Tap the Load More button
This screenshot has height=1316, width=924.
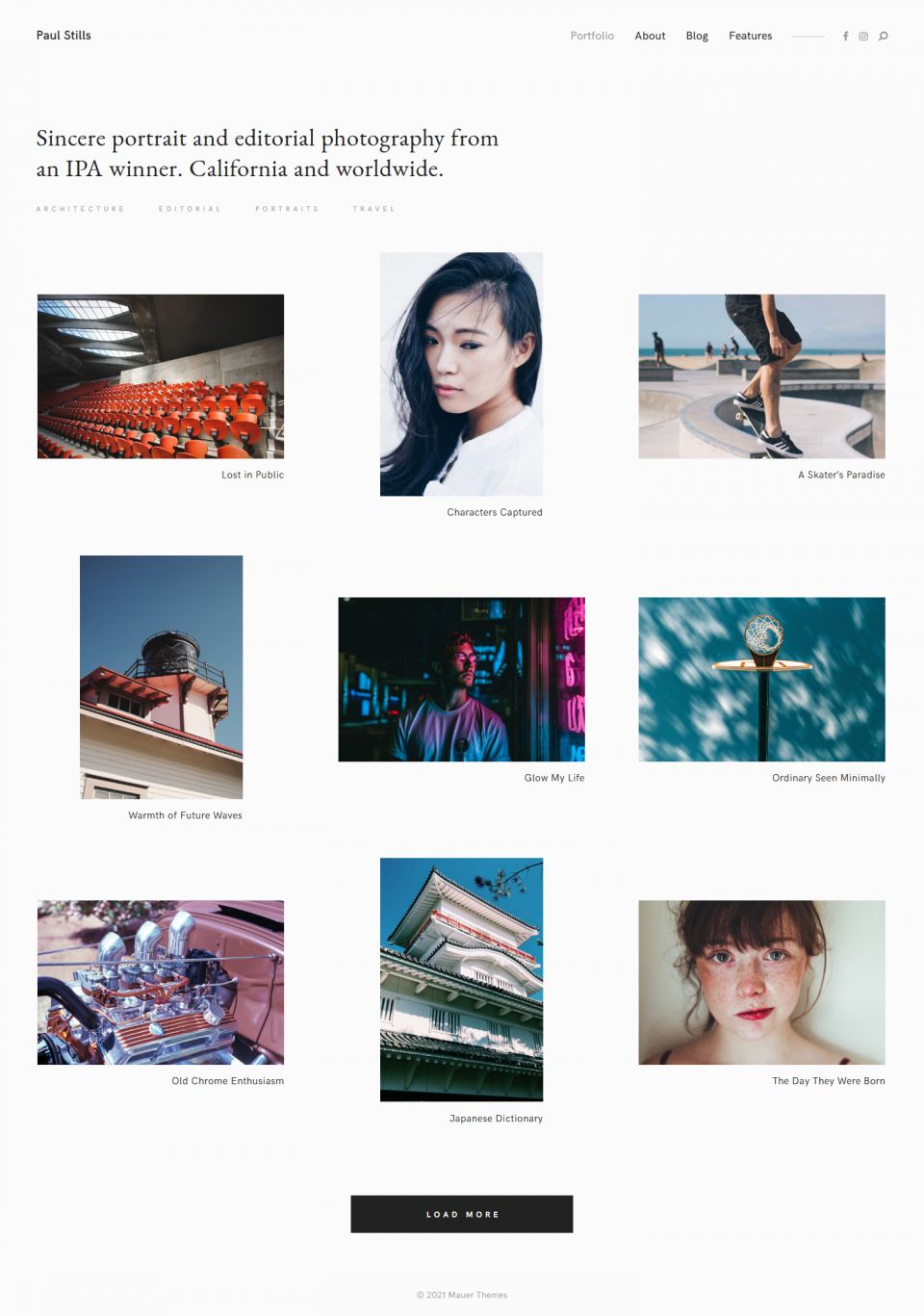461,1214
